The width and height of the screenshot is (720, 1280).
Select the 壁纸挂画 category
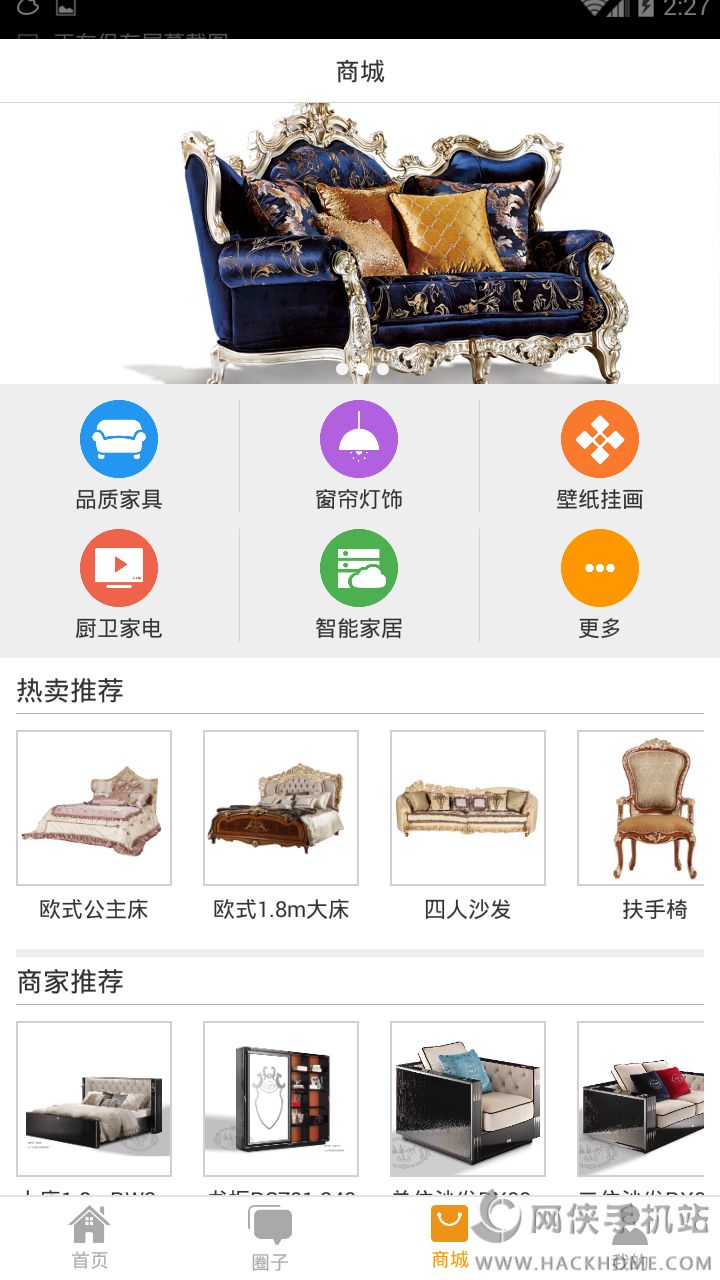pyautogui.click(x=599, y=456)
